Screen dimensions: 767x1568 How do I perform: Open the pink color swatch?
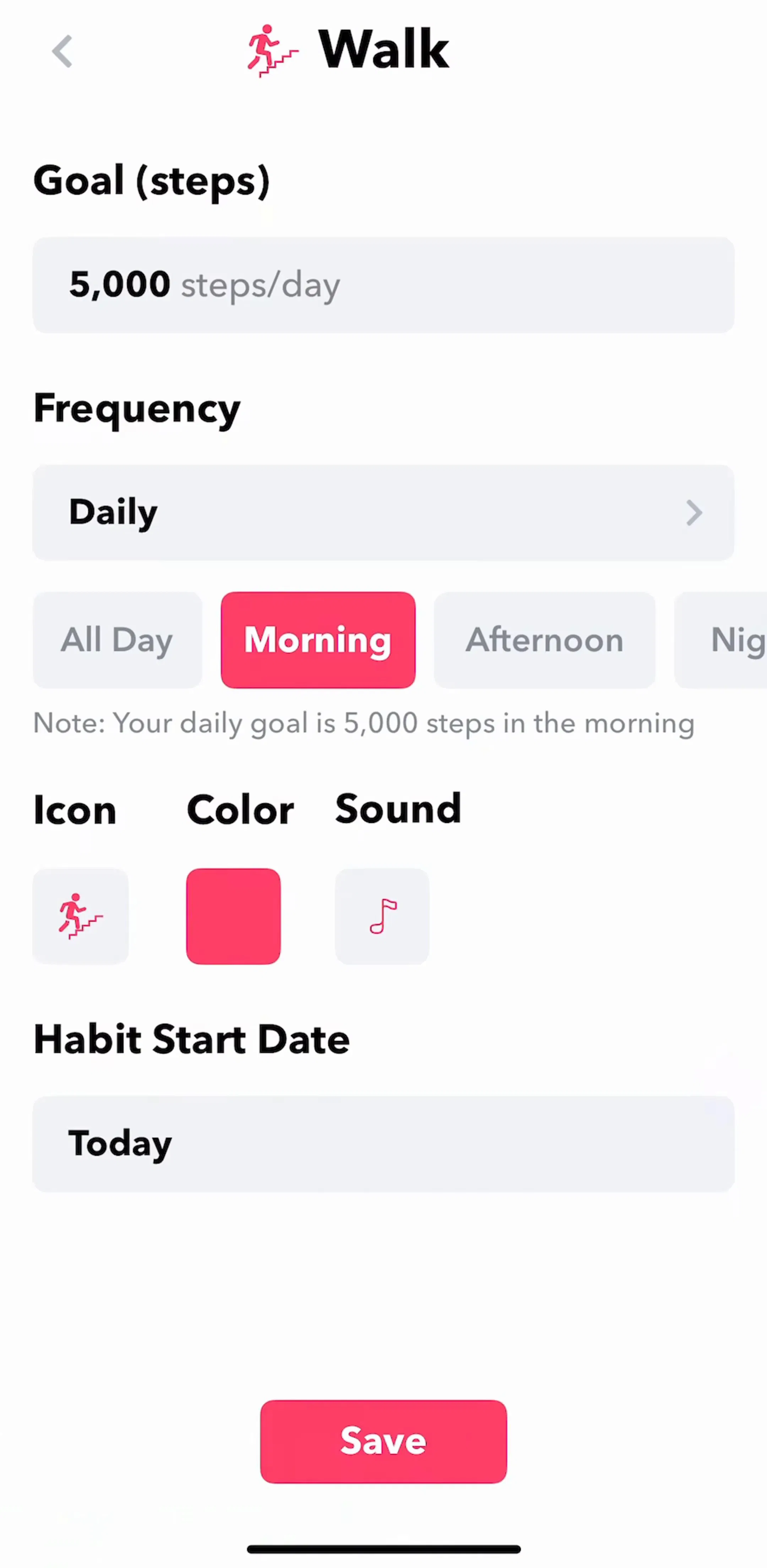coord(234,916)
